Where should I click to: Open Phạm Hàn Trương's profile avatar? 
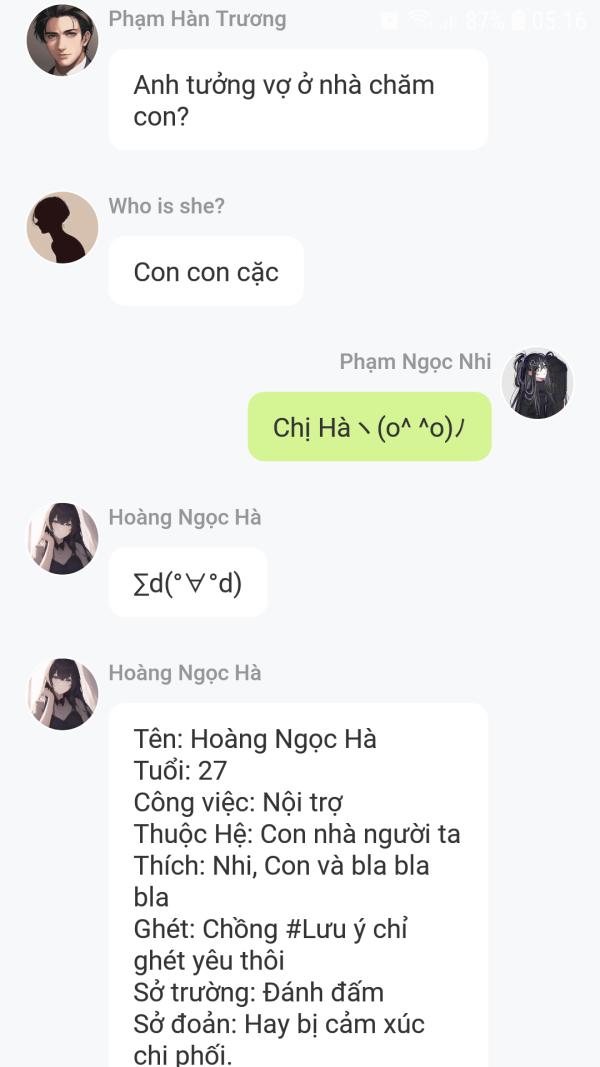pos(62,40)
